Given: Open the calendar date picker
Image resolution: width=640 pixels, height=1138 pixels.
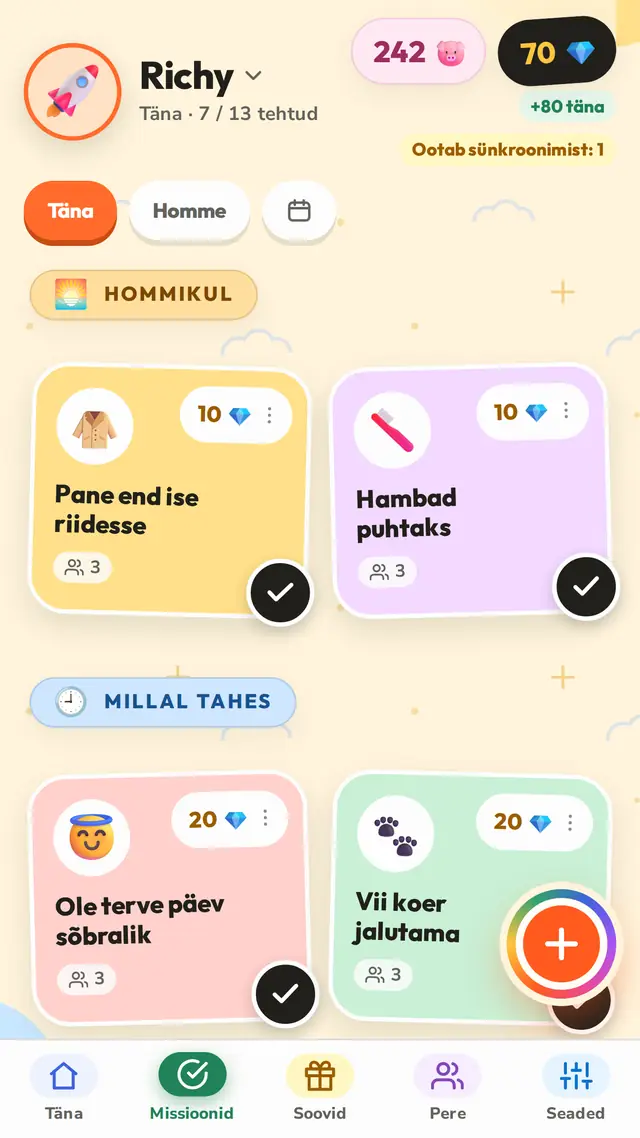Looking at the screenshot, I should (299, 211).
